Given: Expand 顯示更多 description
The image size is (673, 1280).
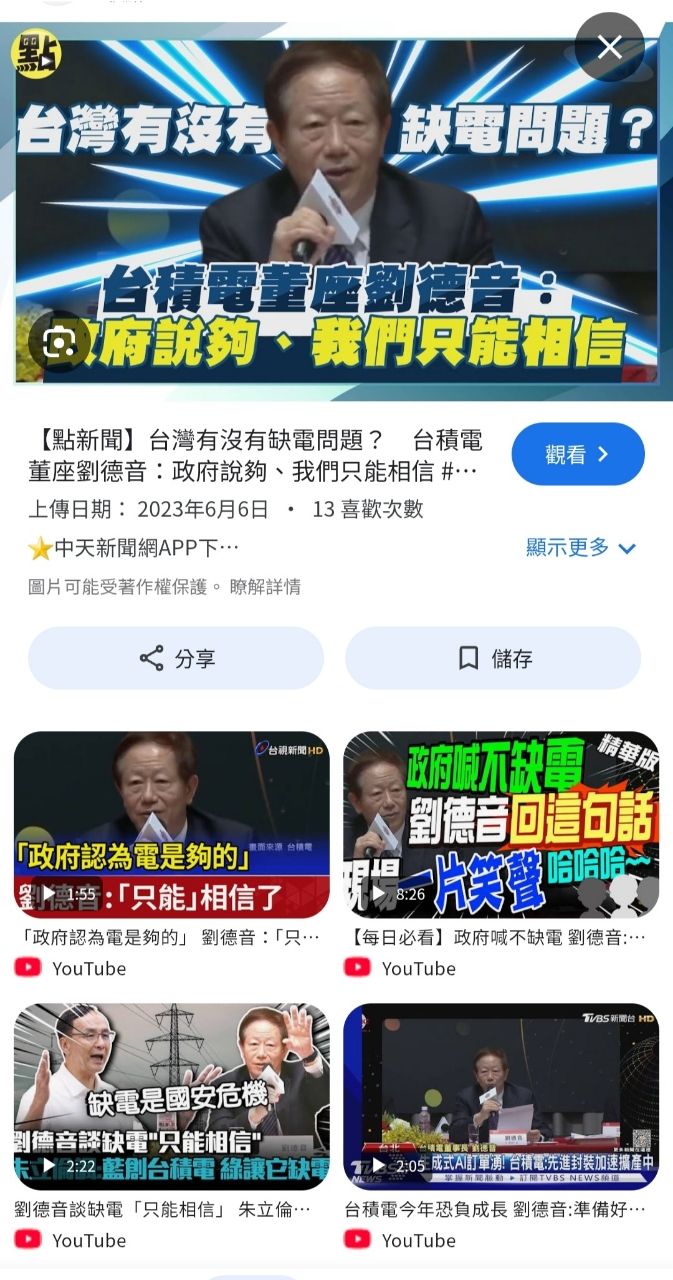Looking at the screenshot, I should click(581, 548).
